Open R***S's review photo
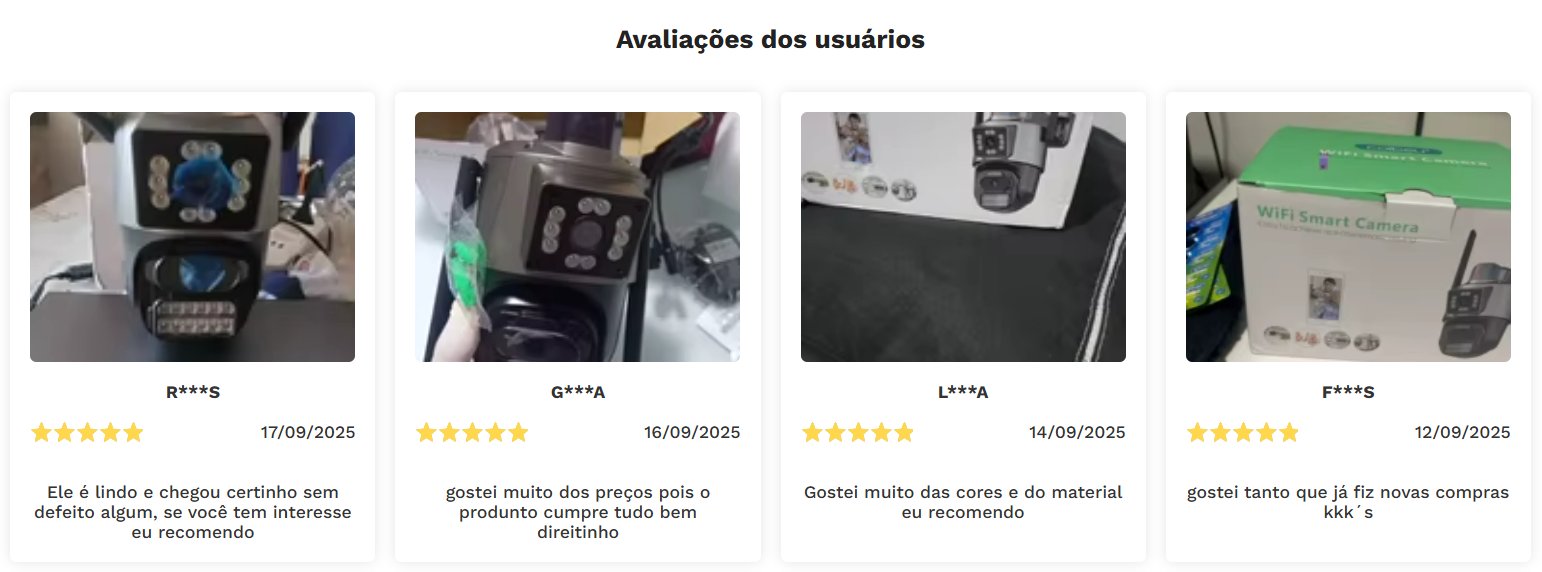 192,236
